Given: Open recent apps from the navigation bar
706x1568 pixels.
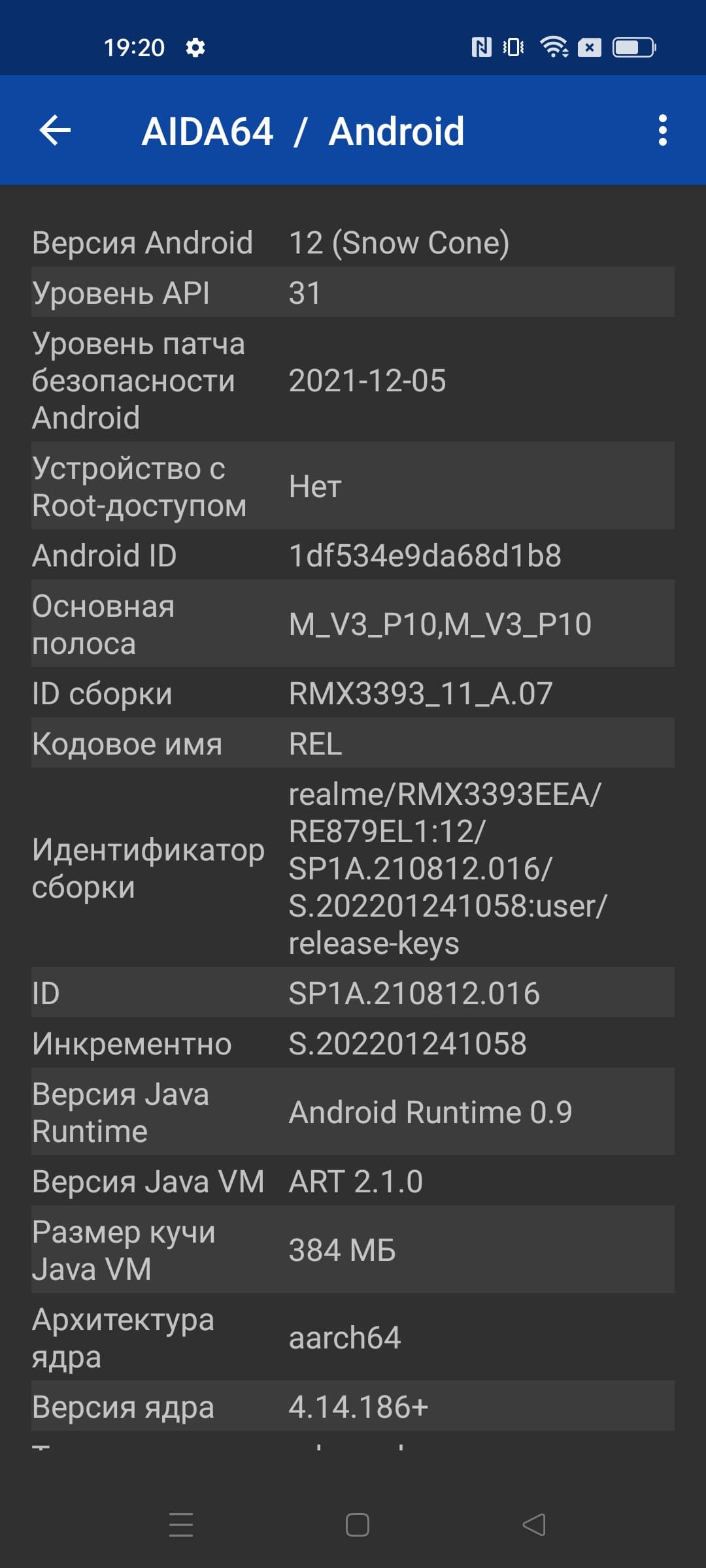Looking at the screenshot, I should pos(181,1525).
